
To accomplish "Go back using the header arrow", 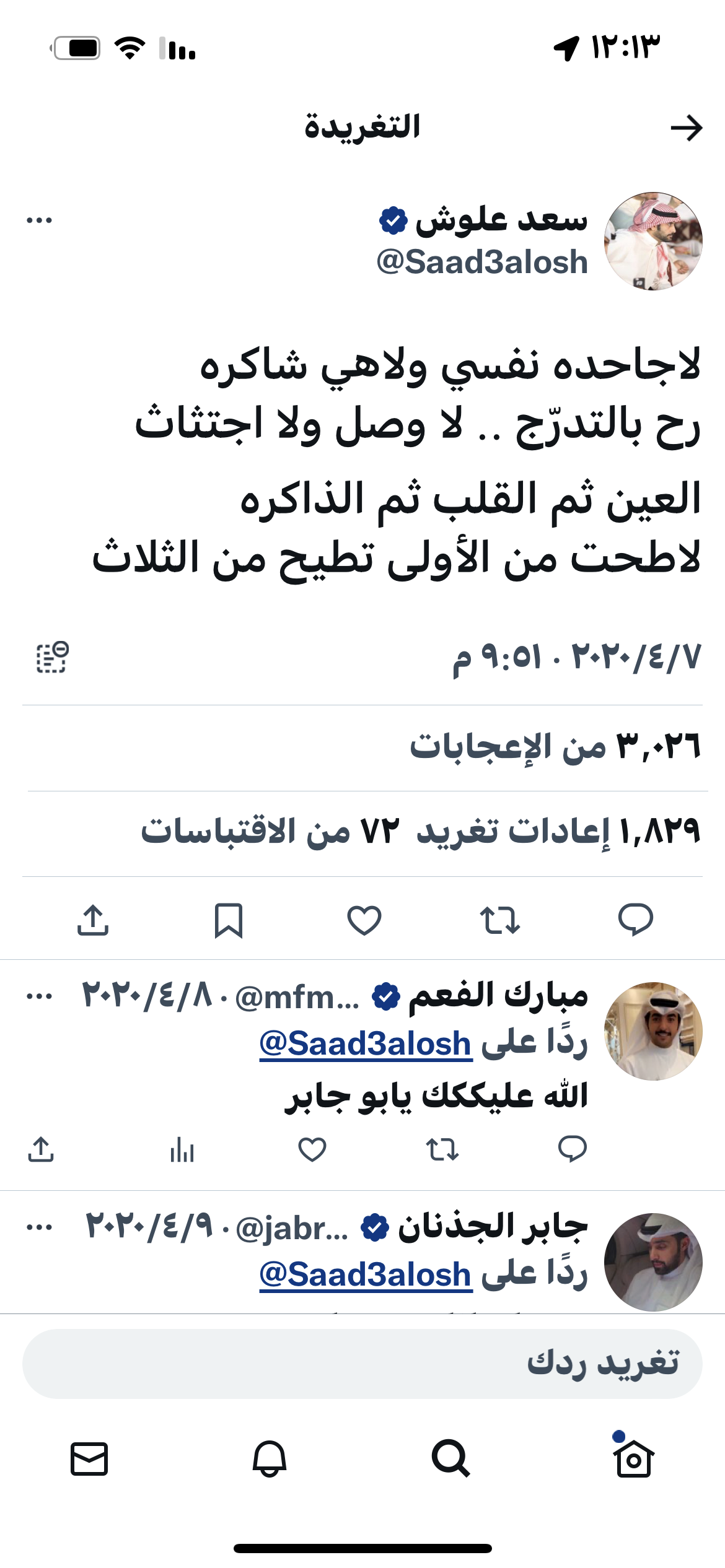I will tap(686, 128).
